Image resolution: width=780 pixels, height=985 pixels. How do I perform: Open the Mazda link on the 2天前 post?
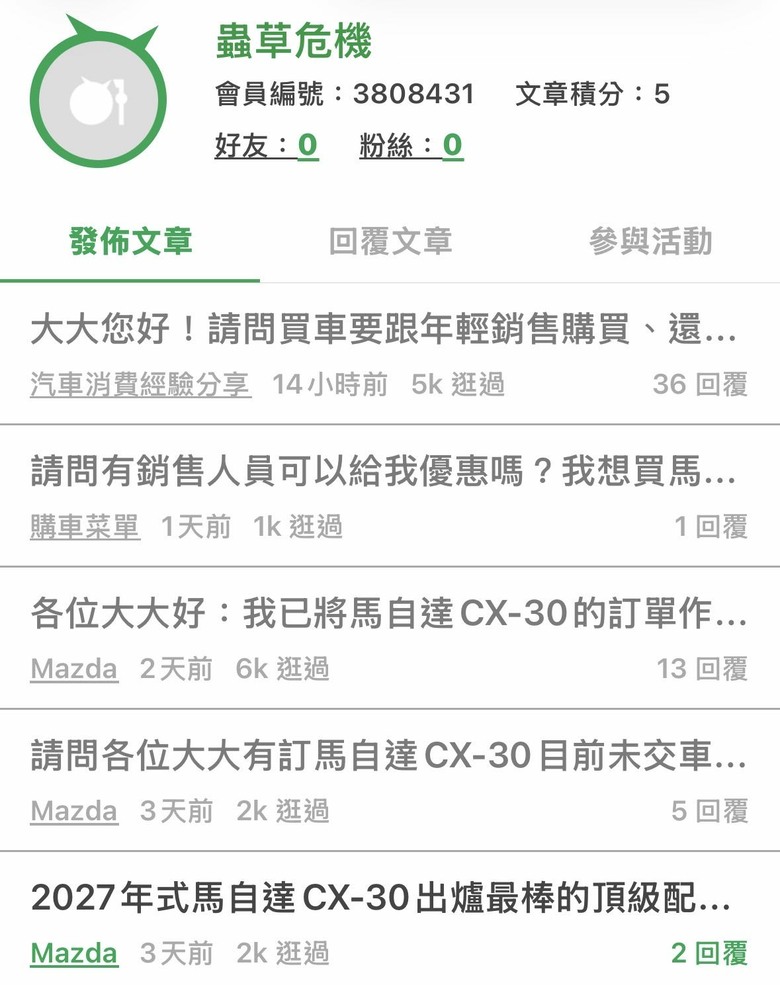(x=74, y=669)
